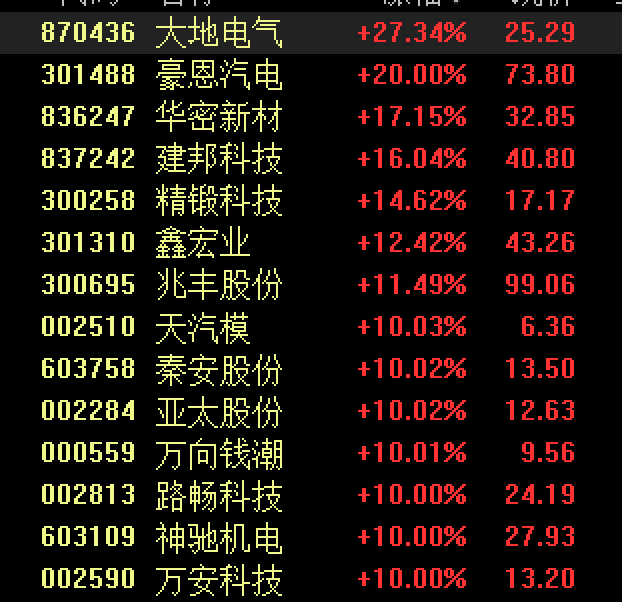Select 神驰机电 in the list
The height and width of the screenshot is (602, 622).
pyautogui.click(x=219, y=537)
